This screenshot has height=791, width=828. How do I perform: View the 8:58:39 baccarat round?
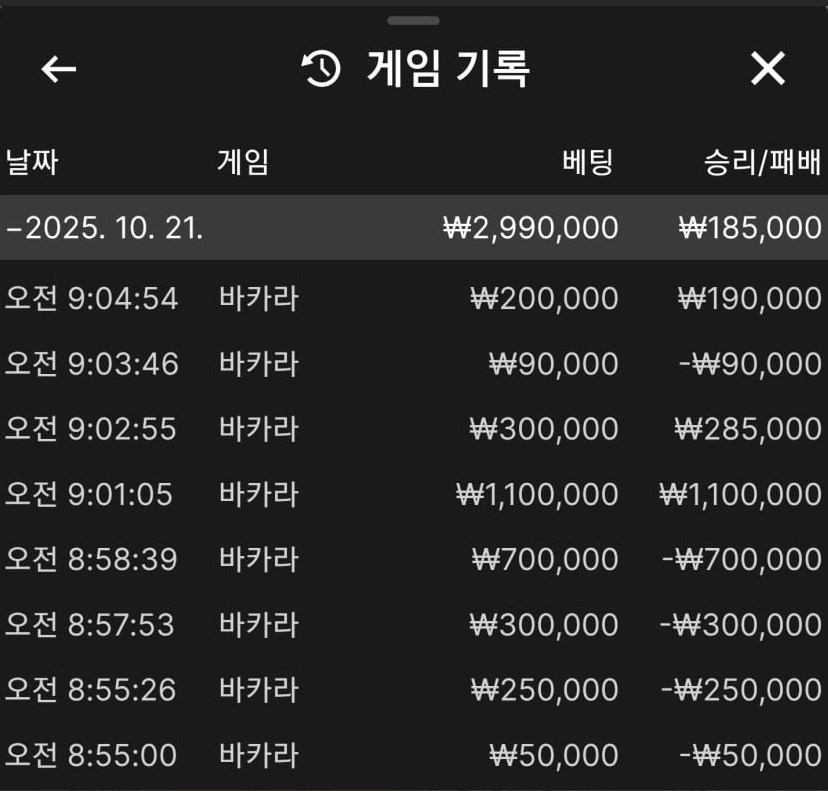tap(413, 559)
